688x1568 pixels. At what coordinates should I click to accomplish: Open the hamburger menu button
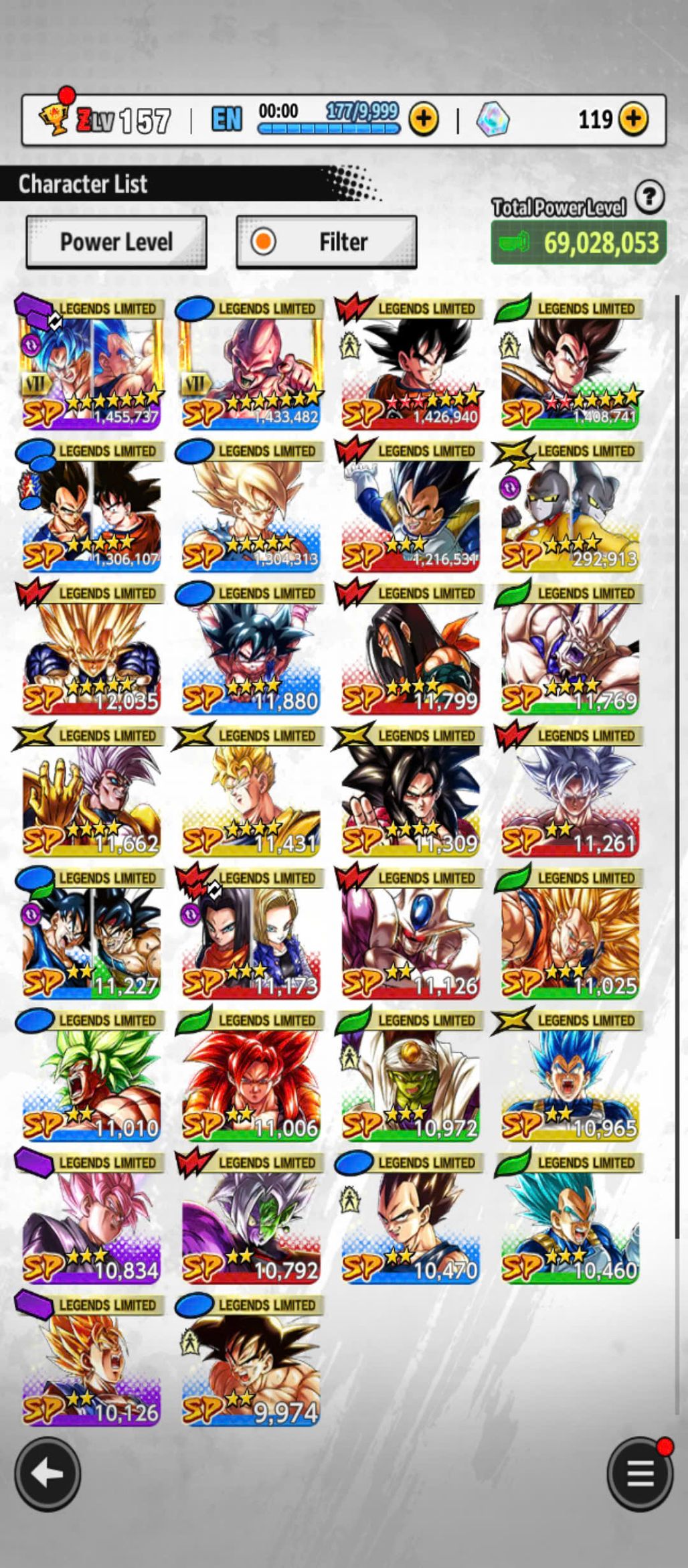640,1474
